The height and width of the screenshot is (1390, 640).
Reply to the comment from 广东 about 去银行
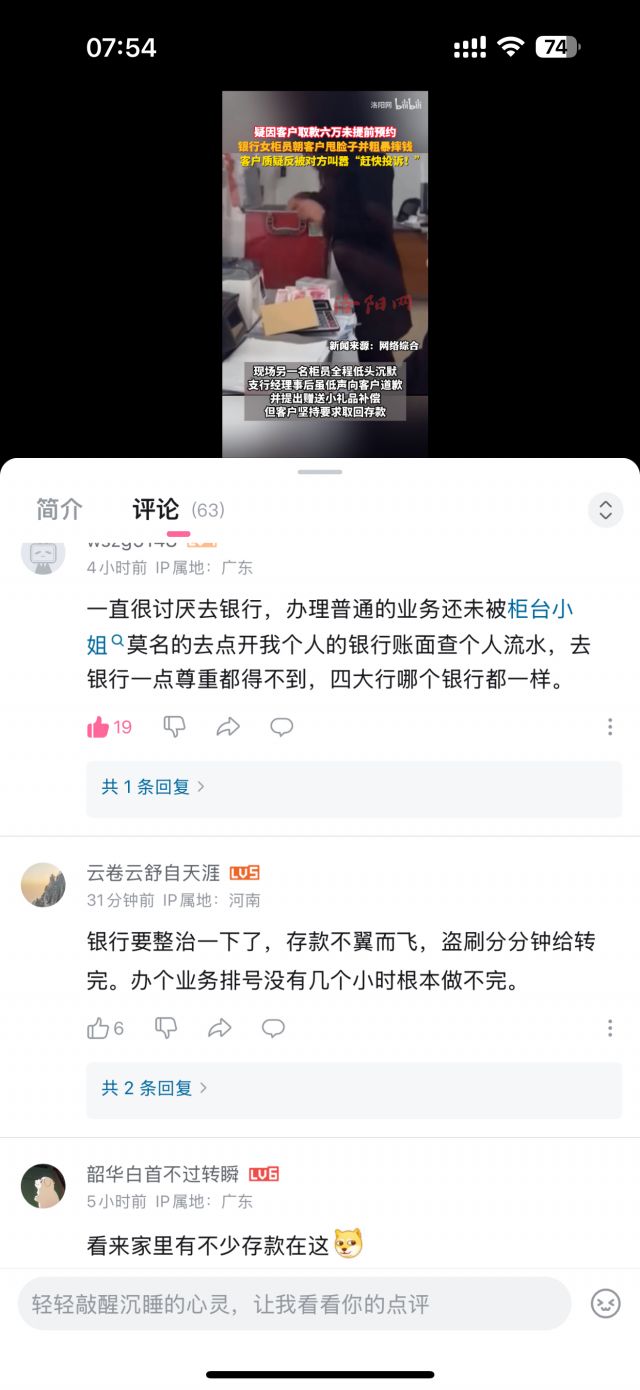click(282, 727)
